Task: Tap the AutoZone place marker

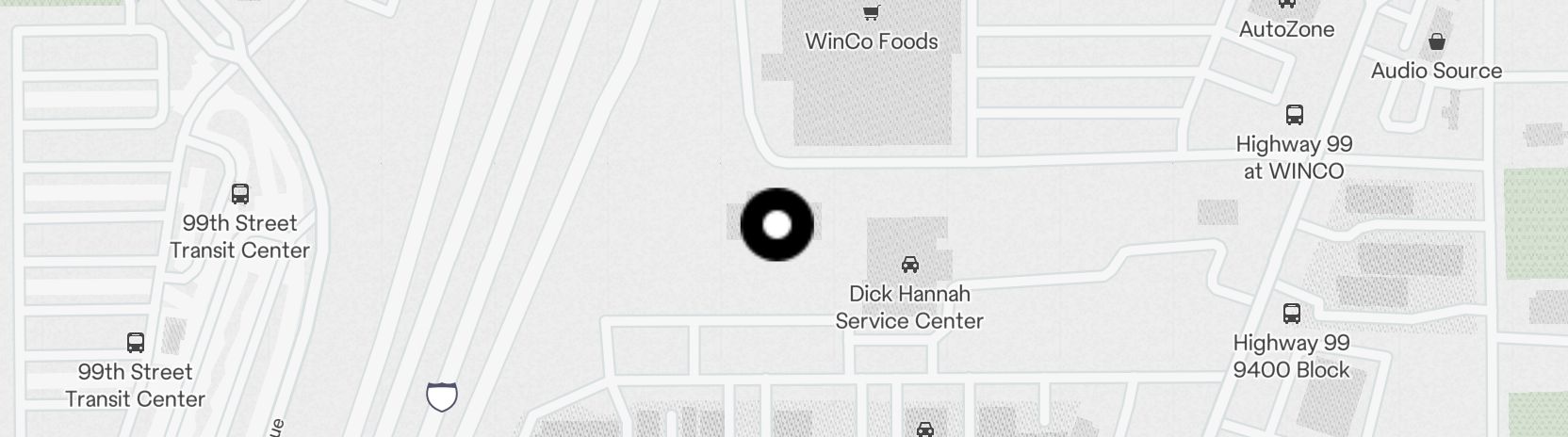Action: (1286, 29)
